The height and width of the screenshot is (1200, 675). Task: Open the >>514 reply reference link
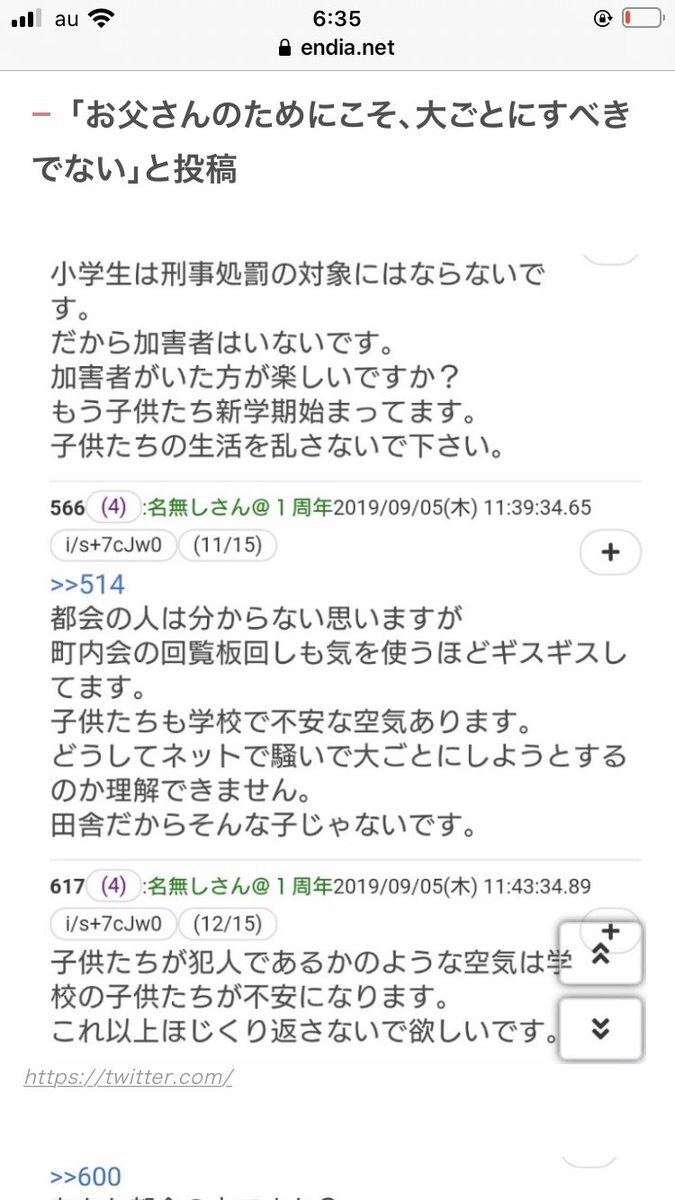(x=88, y=584)
